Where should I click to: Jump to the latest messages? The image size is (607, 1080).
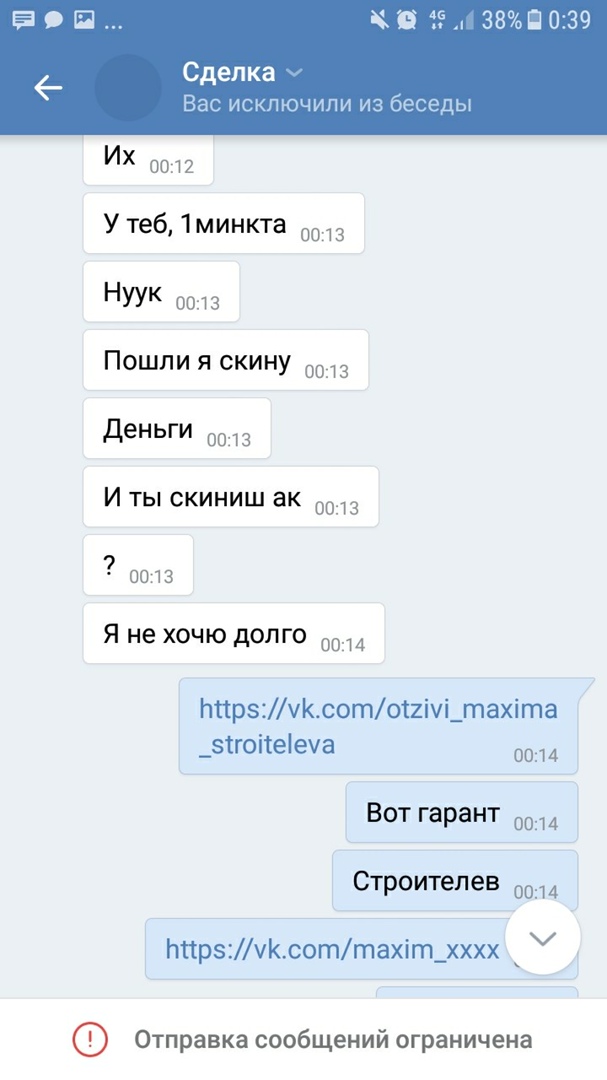click(542, 938)
